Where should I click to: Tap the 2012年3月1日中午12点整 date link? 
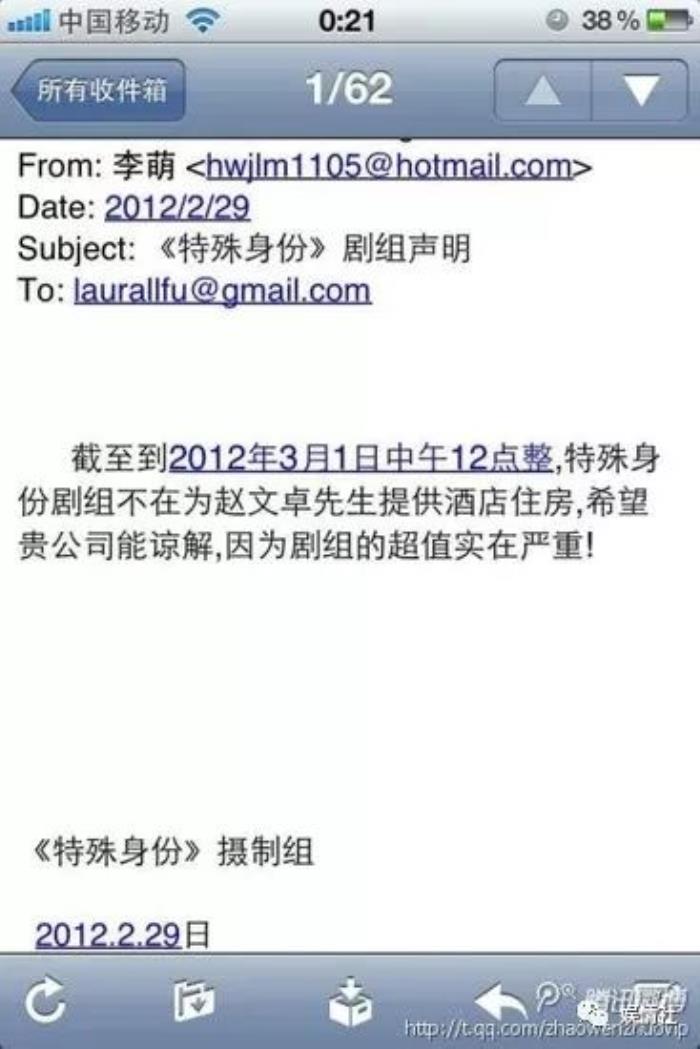[x=360, y=459]
